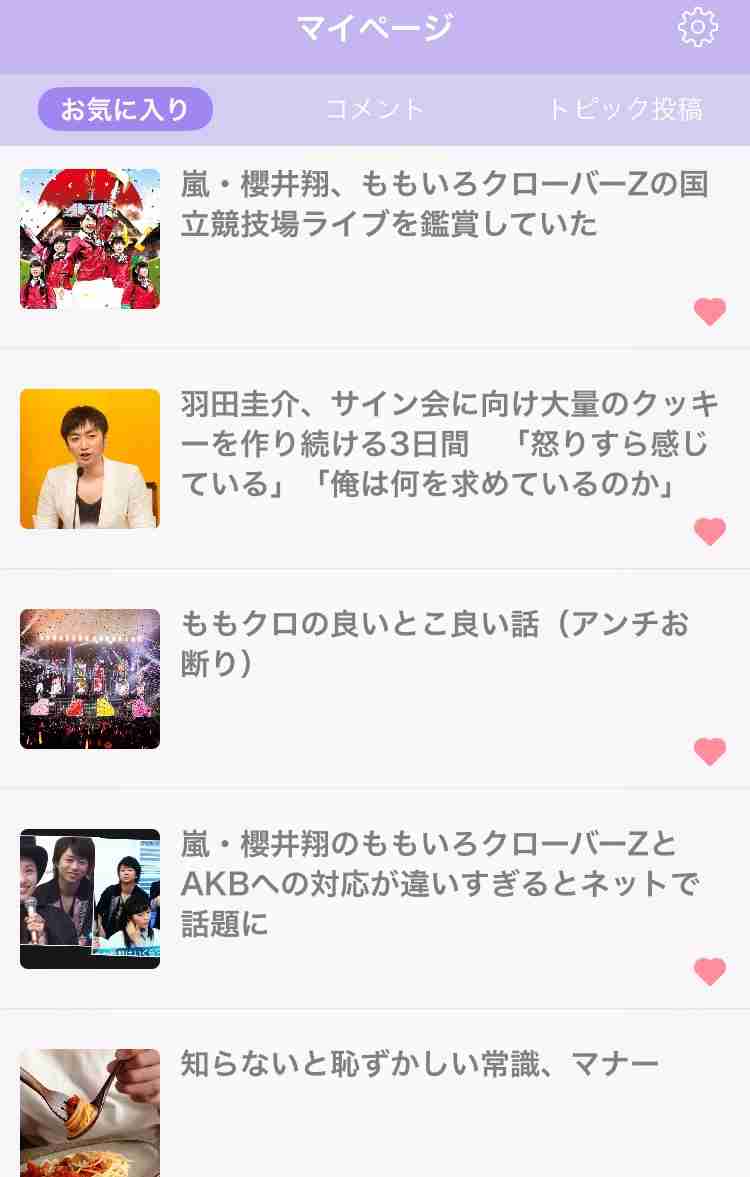Open ももクロの良いとこ良い話 topic

point(434,643)
